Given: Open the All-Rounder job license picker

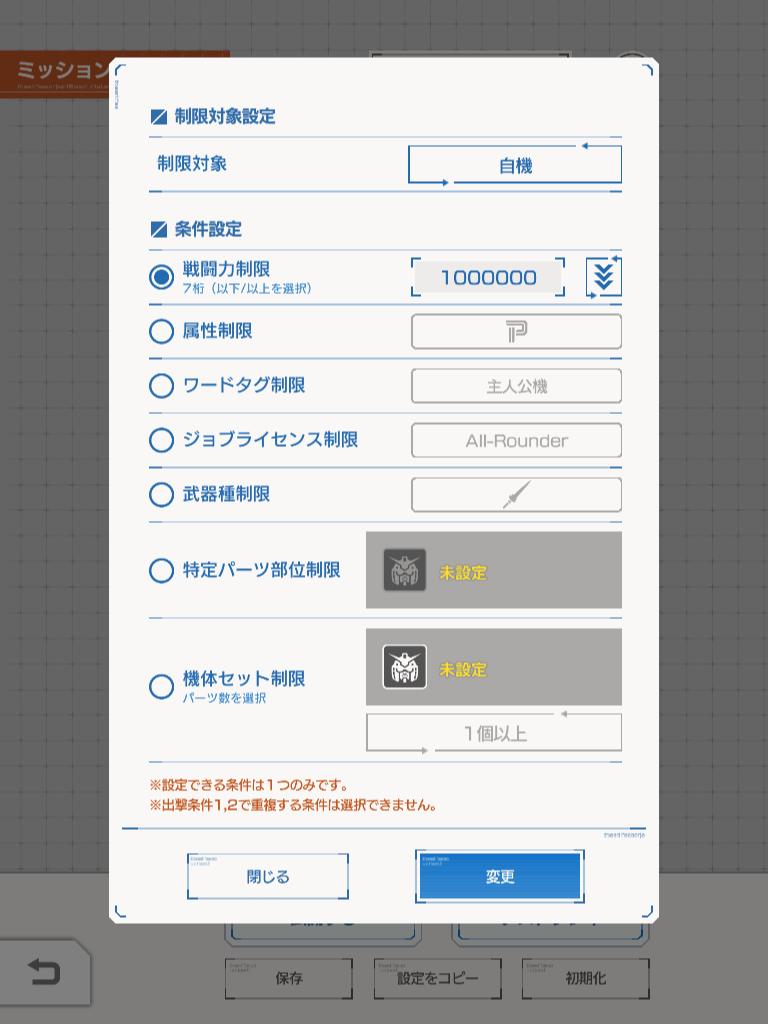Looking at the screenshot, I should click(x=516, y=440).
